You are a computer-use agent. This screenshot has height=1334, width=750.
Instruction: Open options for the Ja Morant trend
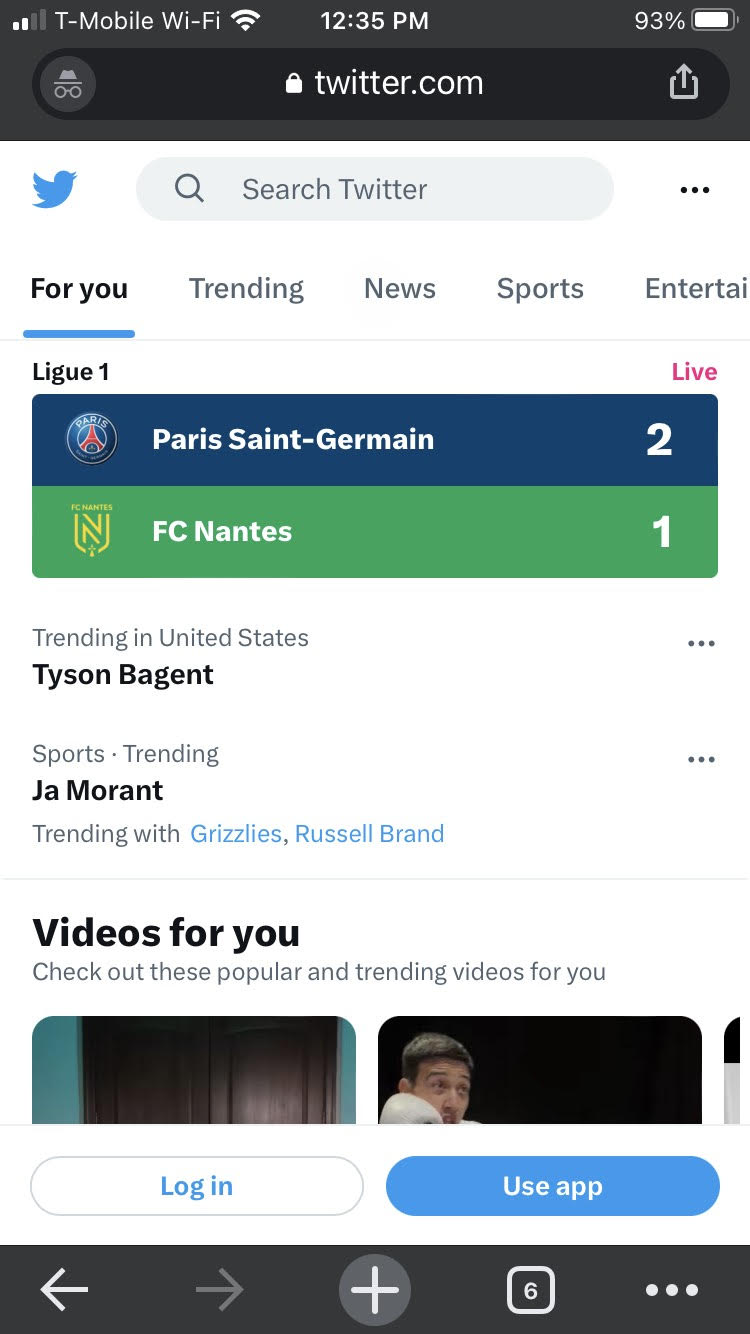701,760
